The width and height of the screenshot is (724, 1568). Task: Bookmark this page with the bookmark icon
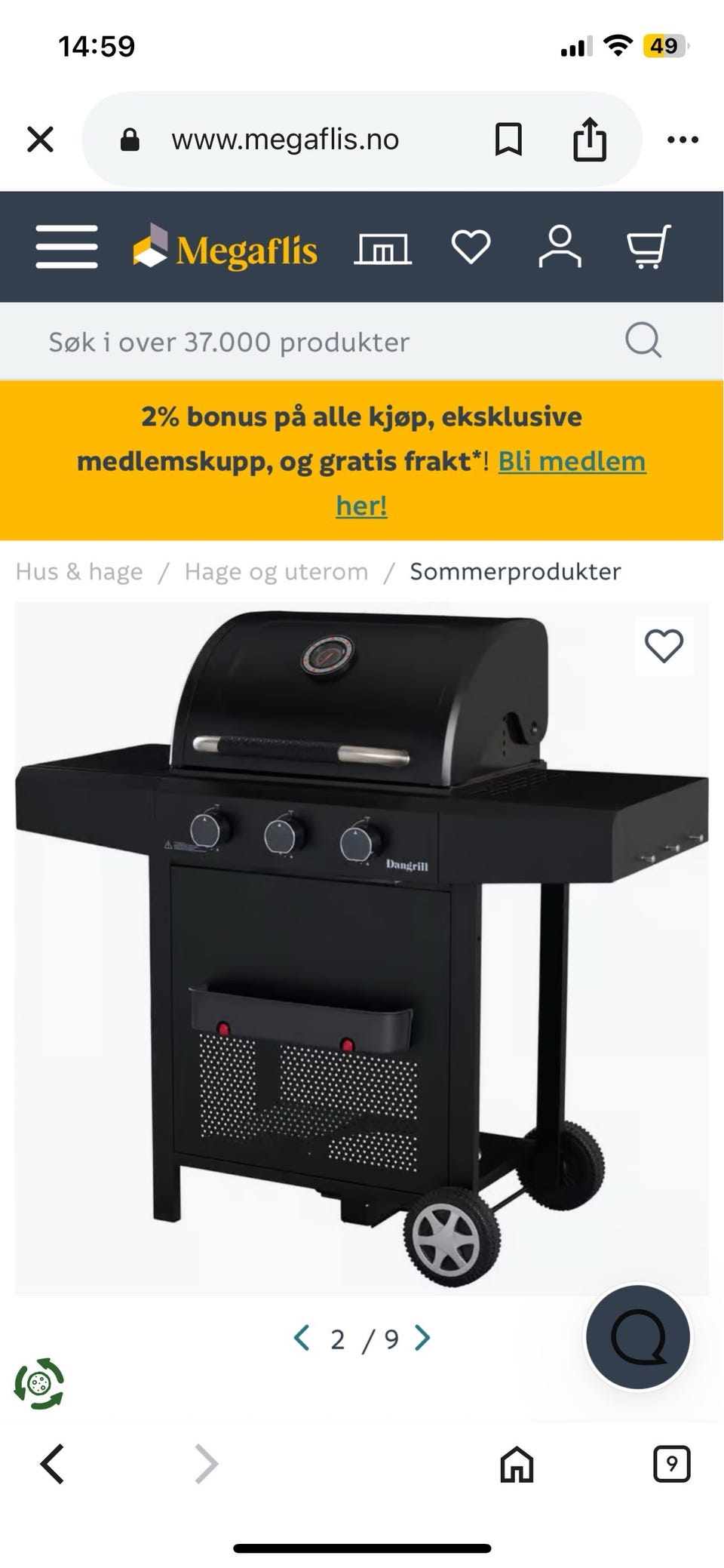tap(507, 138)
